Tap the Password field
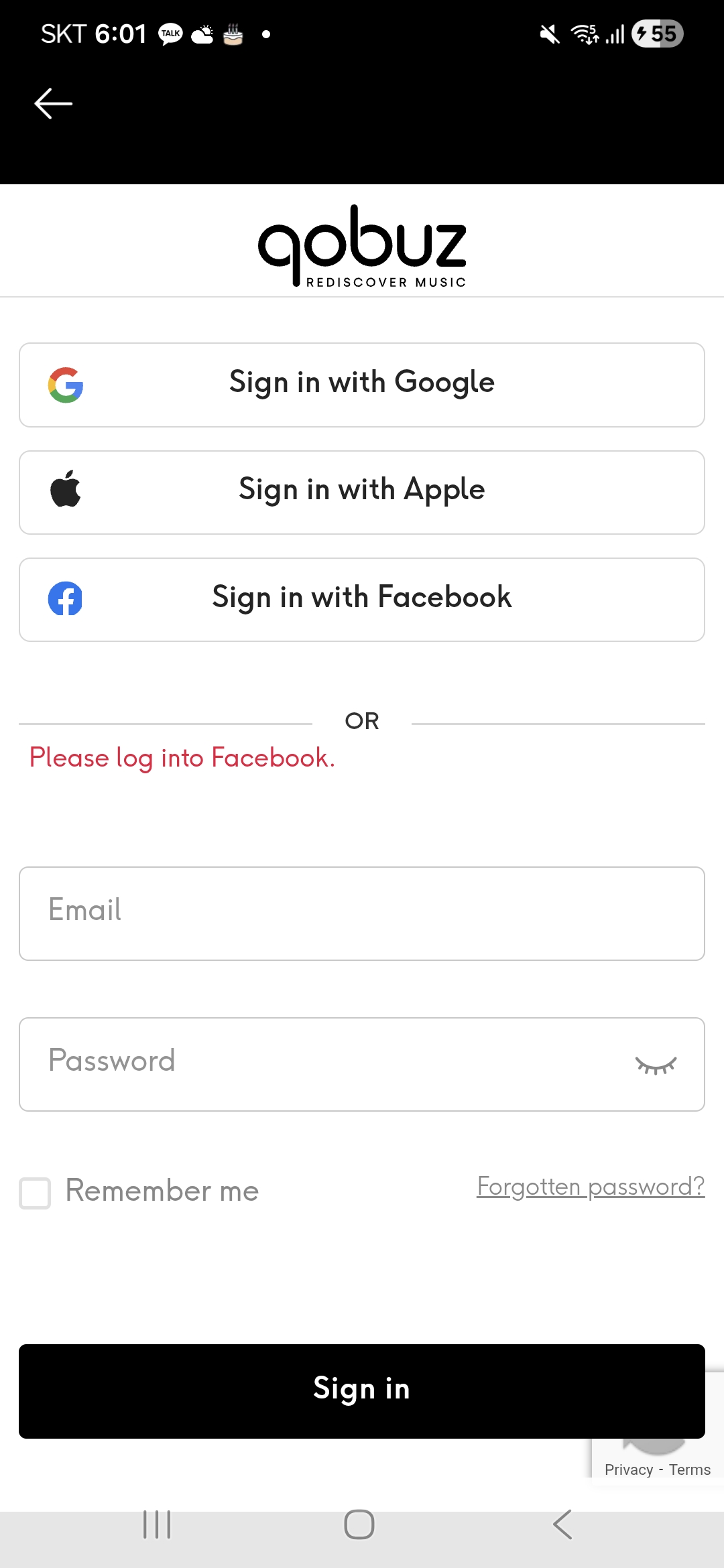Screen dimensions: 724x1568 [x=322, y=1063]
